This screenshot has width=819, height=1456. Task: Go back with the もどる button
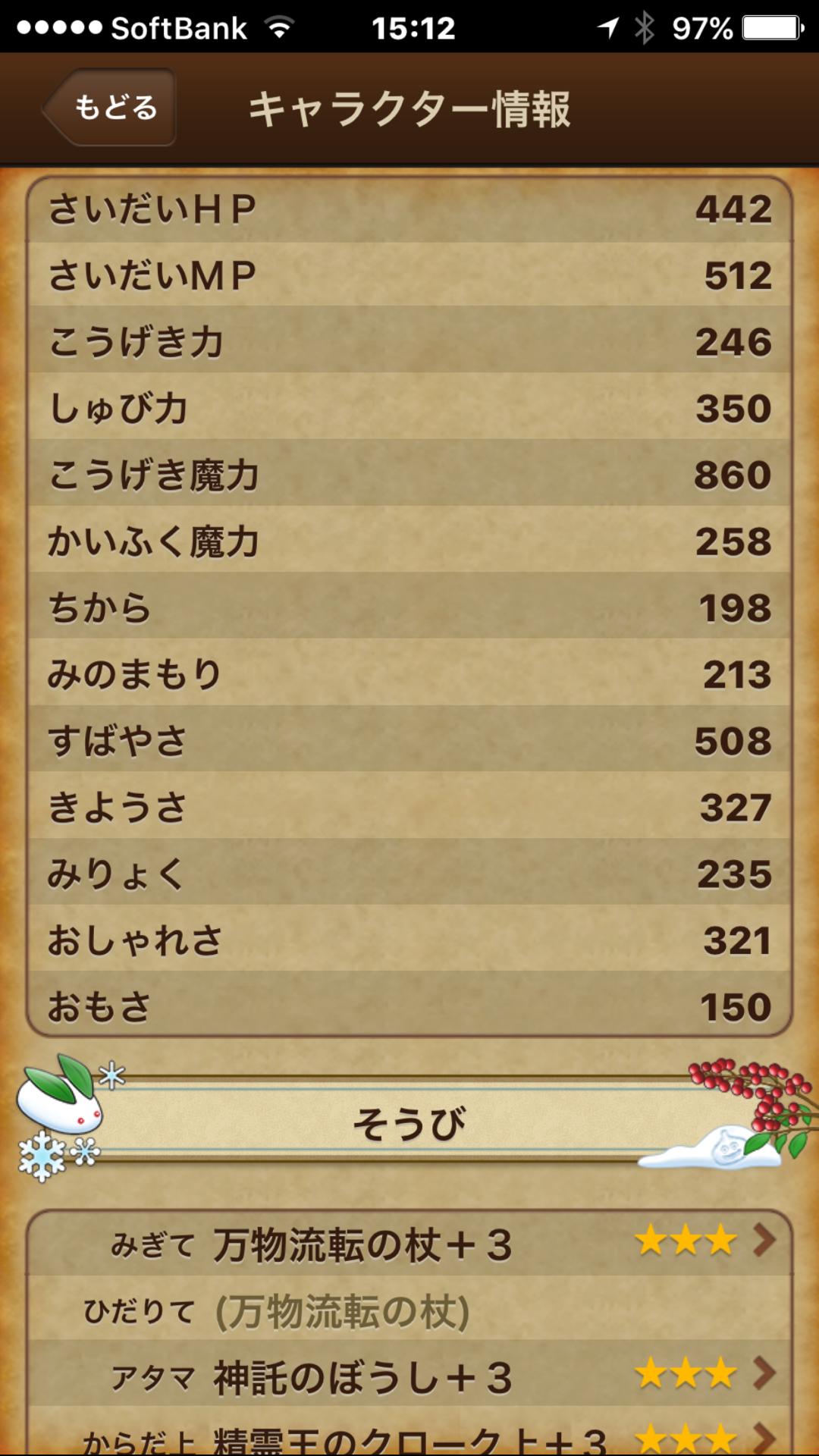point(111,108)
